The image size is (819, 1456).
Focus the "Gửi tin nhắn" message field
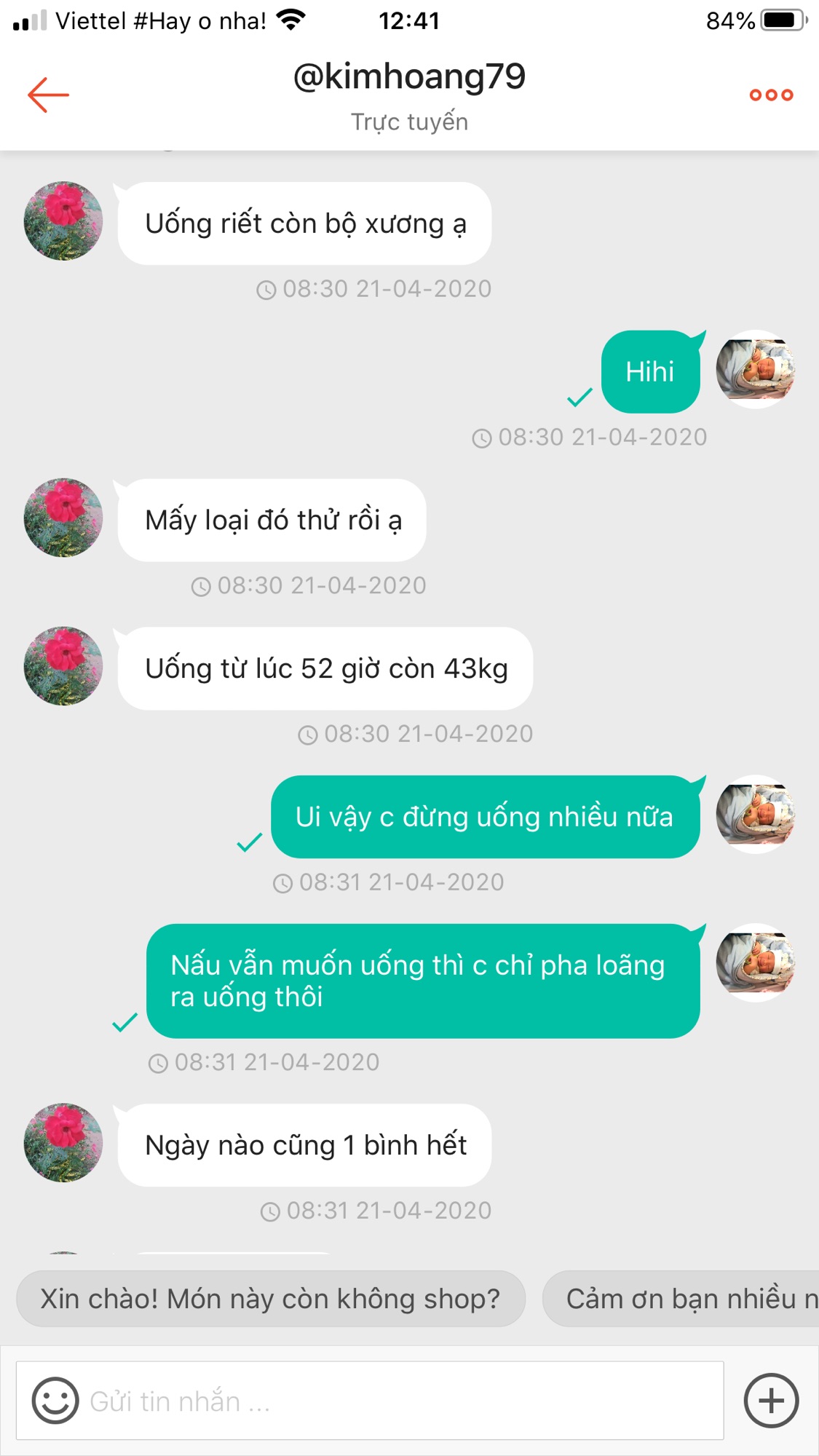(370, 1401)
